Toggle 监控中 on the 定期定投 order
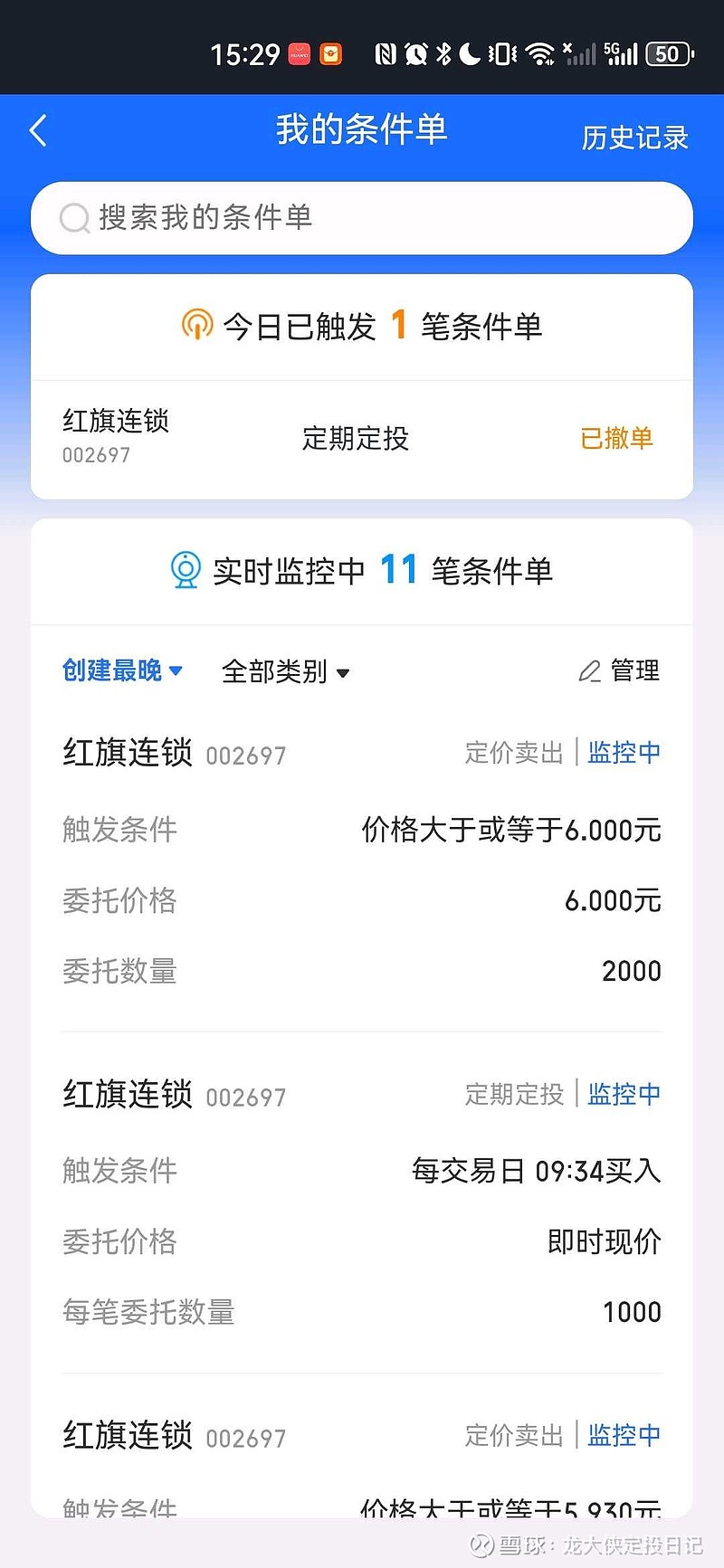The image size is (724, 1568). (x=624, y=1094)
